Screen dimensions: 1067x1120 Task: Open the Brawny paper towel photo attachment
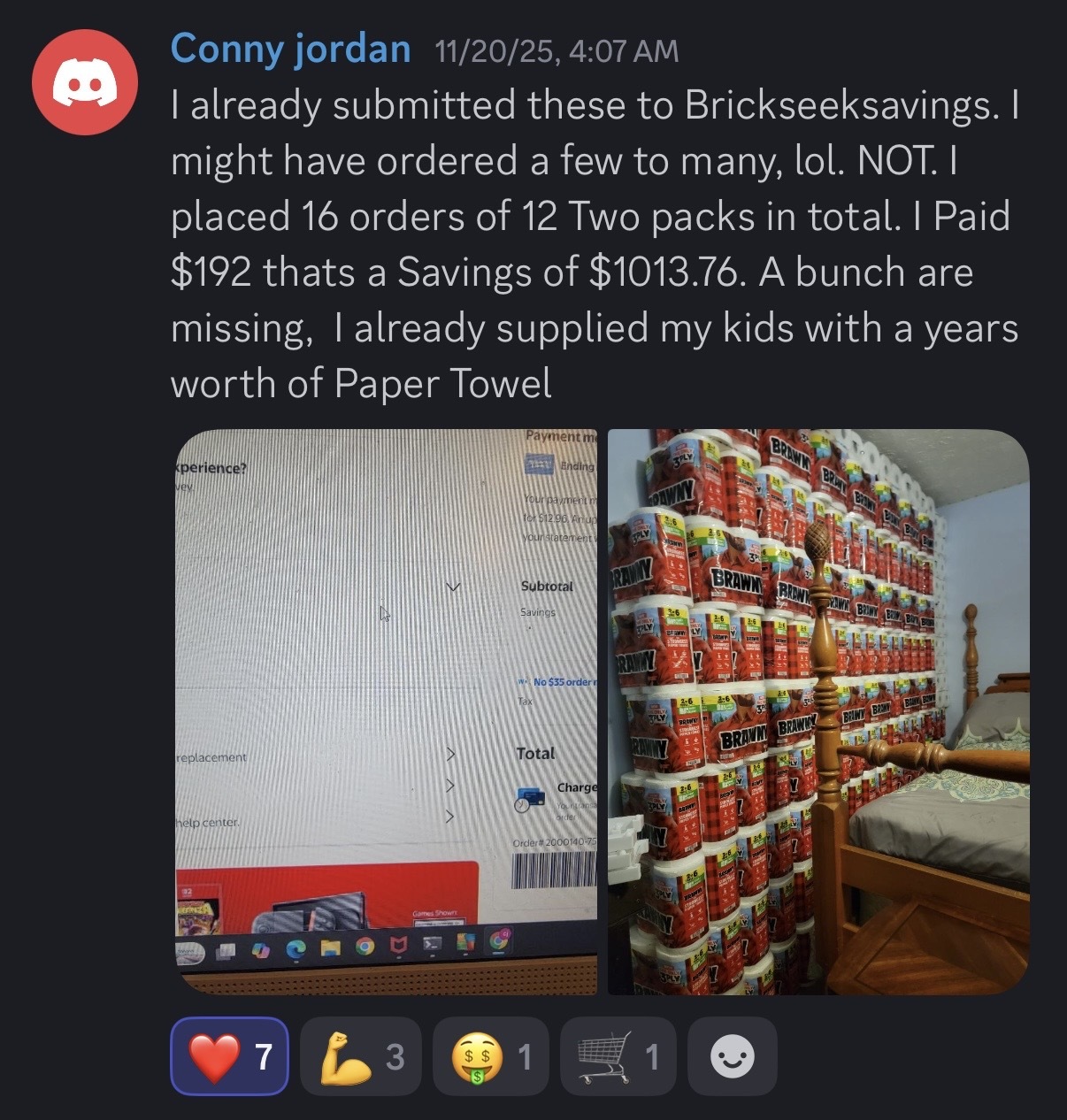(818, 711)
